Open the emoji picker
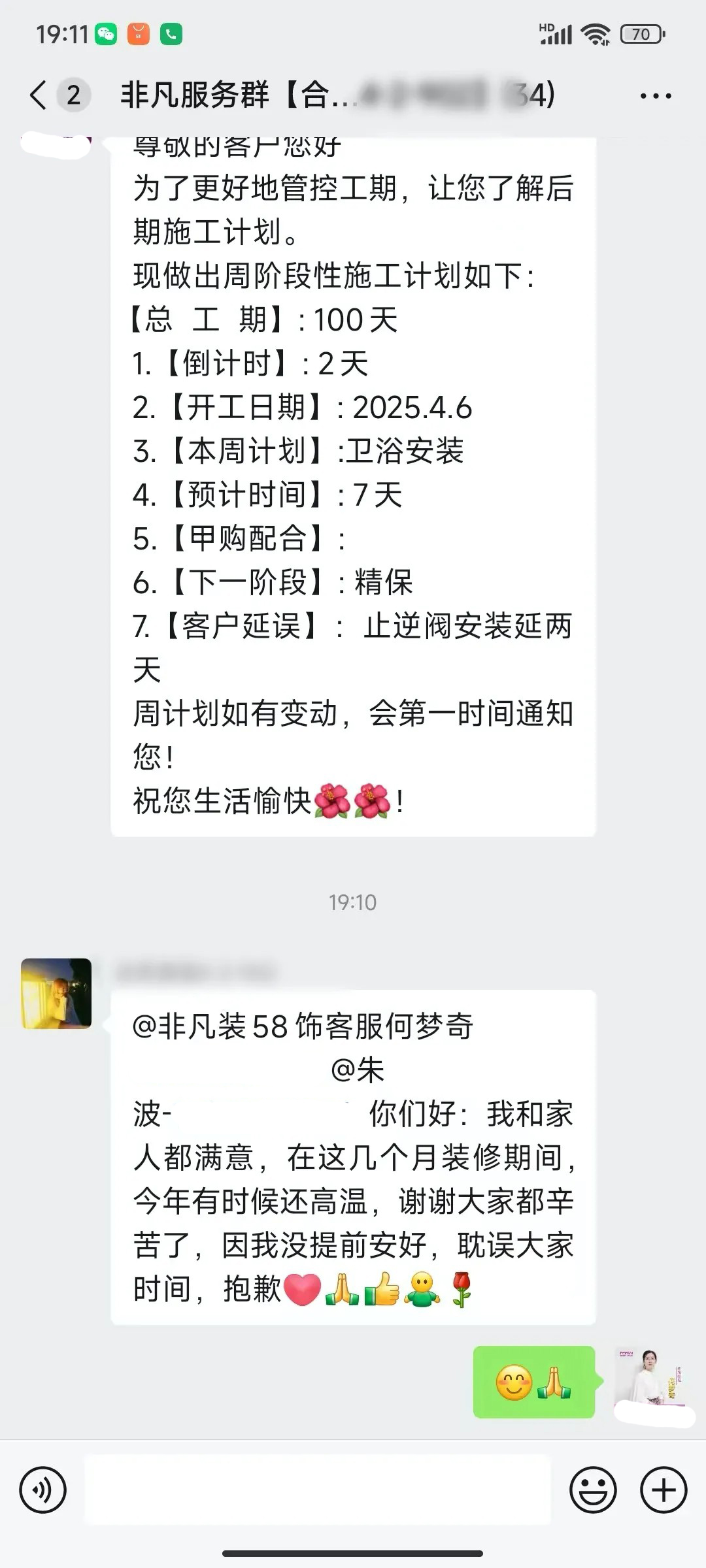 click(x=593, y=1490)
